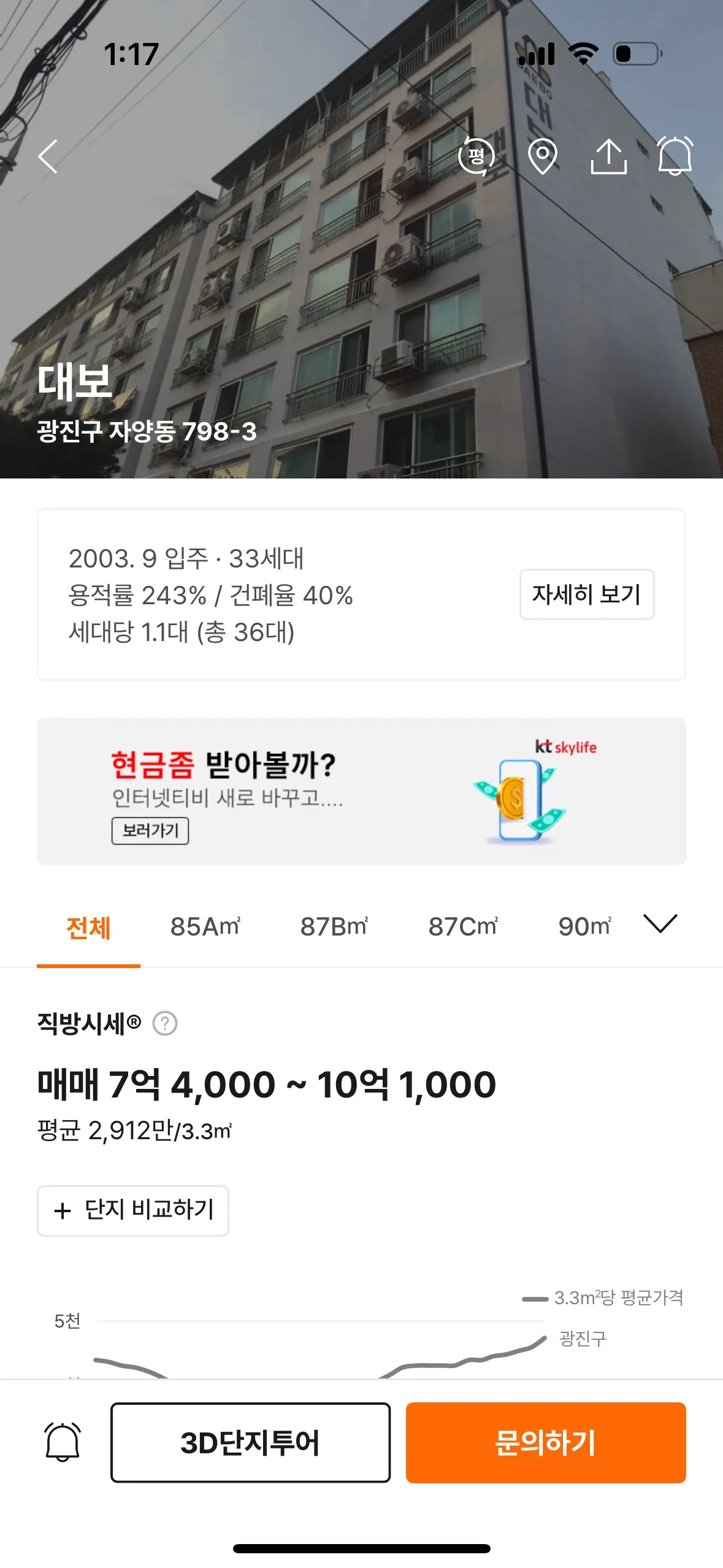Viewport: 723px width, 1568px height.
Task: Share this 대보 apartment listing
Action: coord(608,156)
